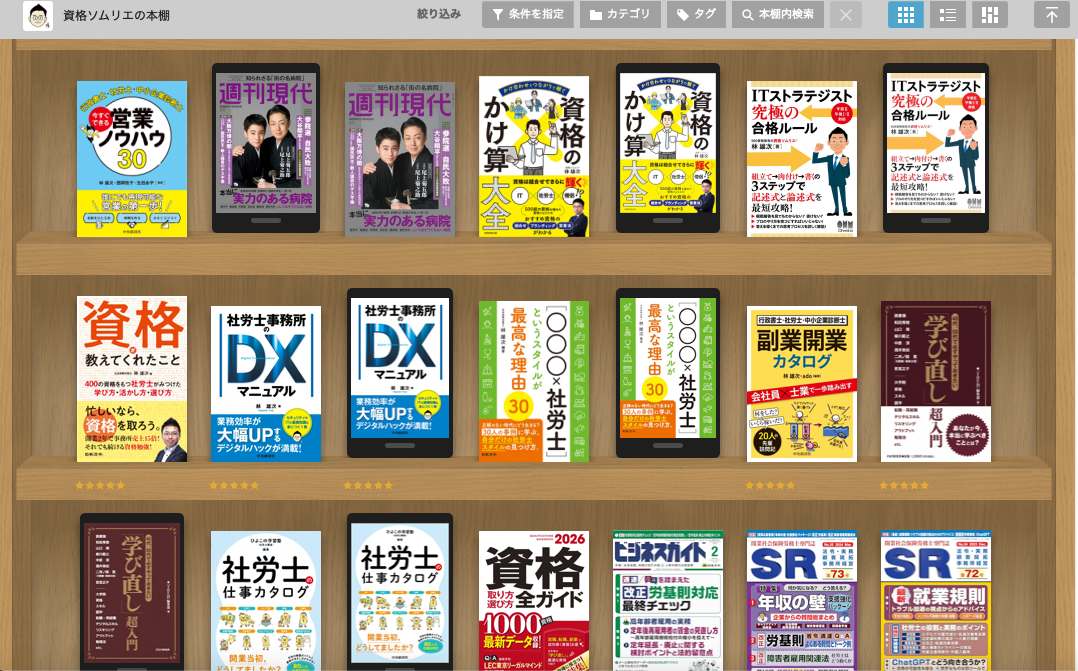The width and height of the screenshot is (1078, 671).
Task: Open the paperback 週刊現代 magazine
Action: coord(400,160)
